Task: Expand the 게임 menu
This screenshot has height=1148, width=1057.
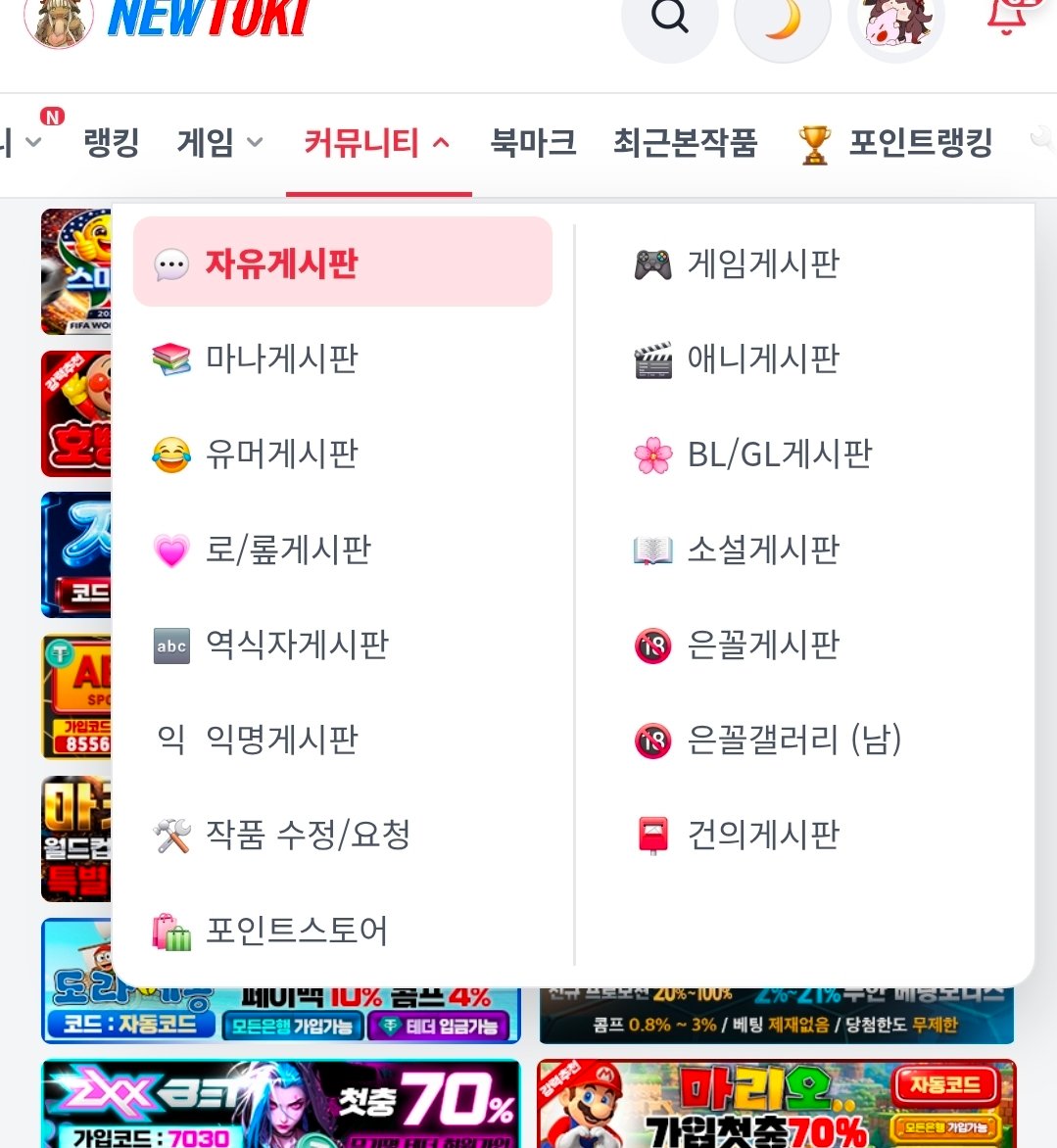Action: (x=219, y=142)
